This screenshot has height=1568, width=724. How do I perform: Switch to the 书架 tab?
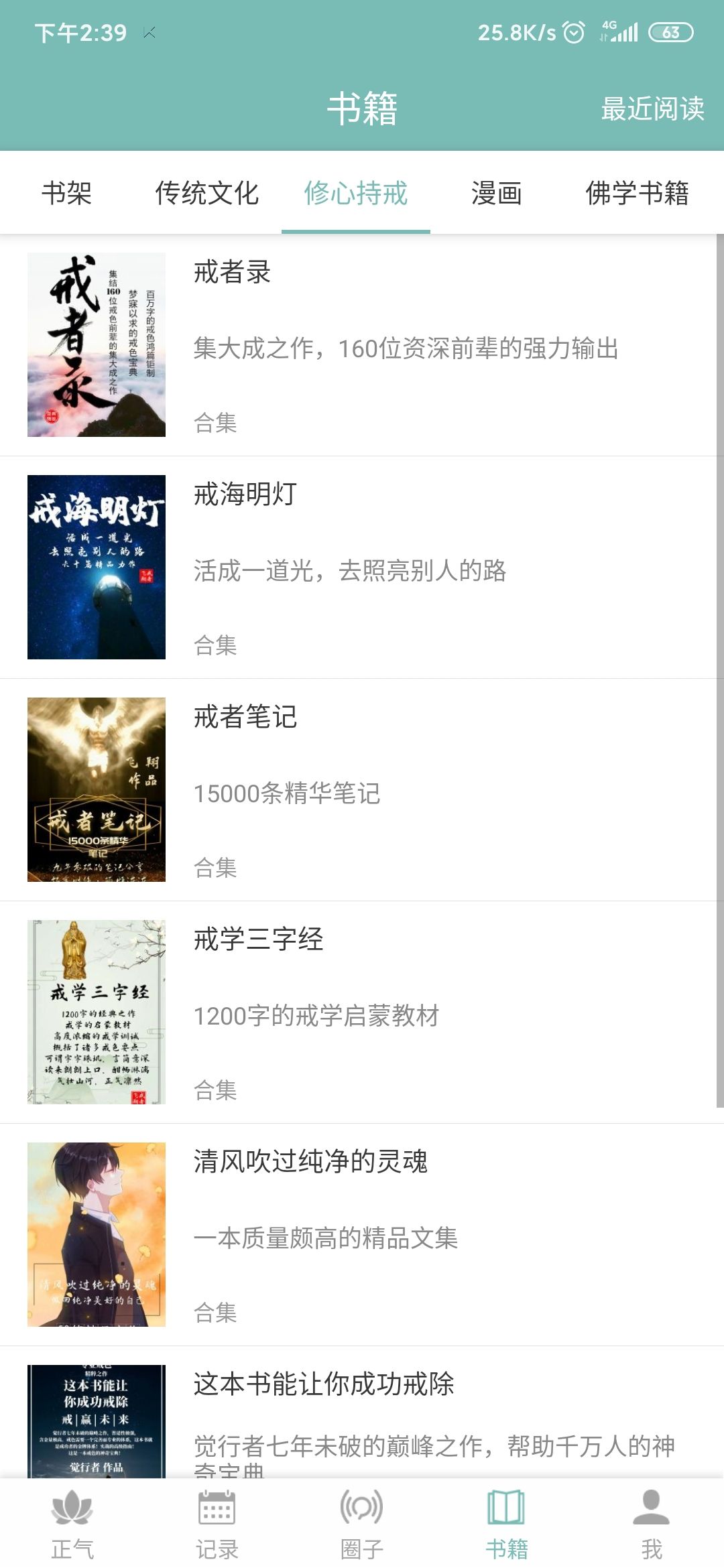66,193
